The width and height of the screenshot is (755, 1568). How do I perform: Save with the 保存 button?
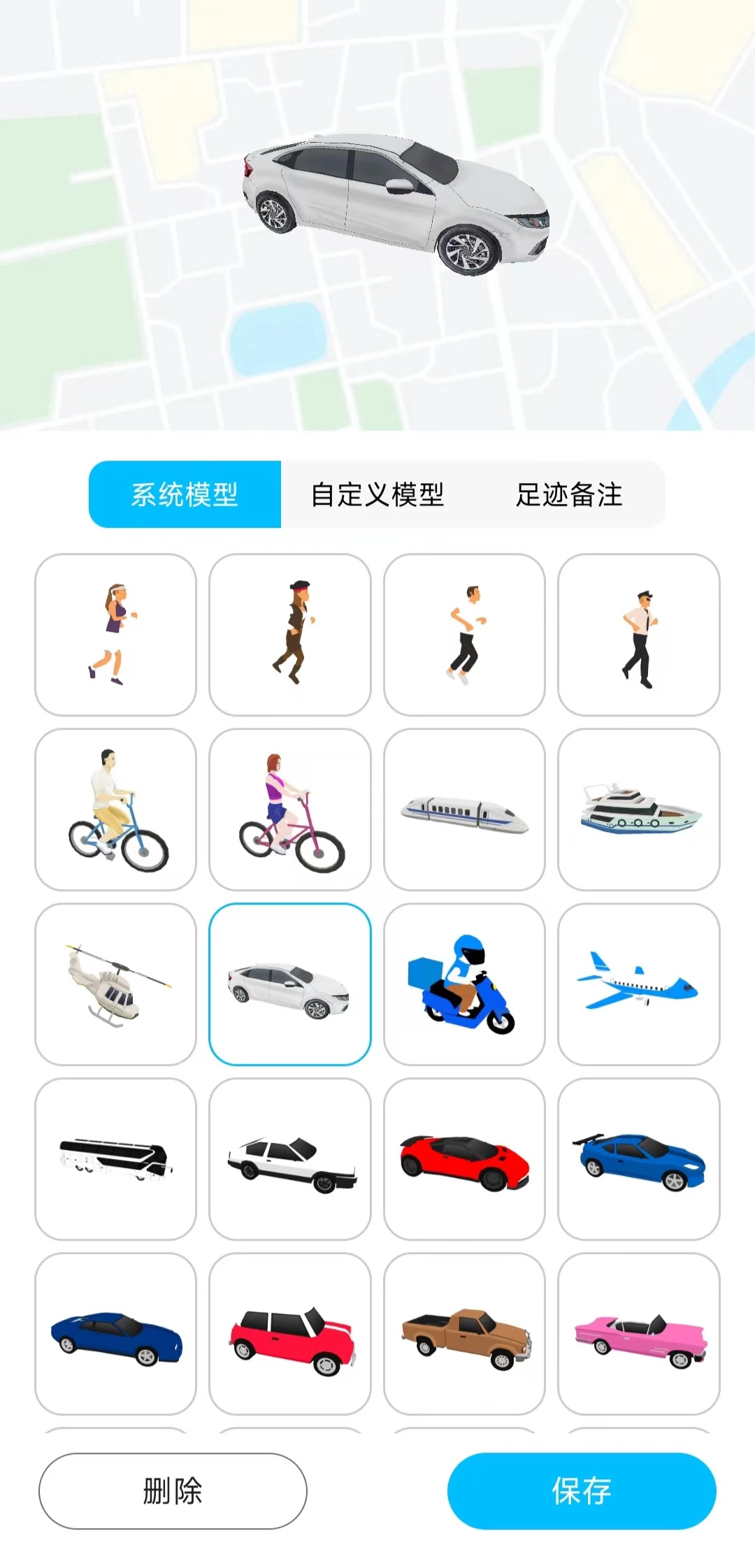click(582, 1490)
